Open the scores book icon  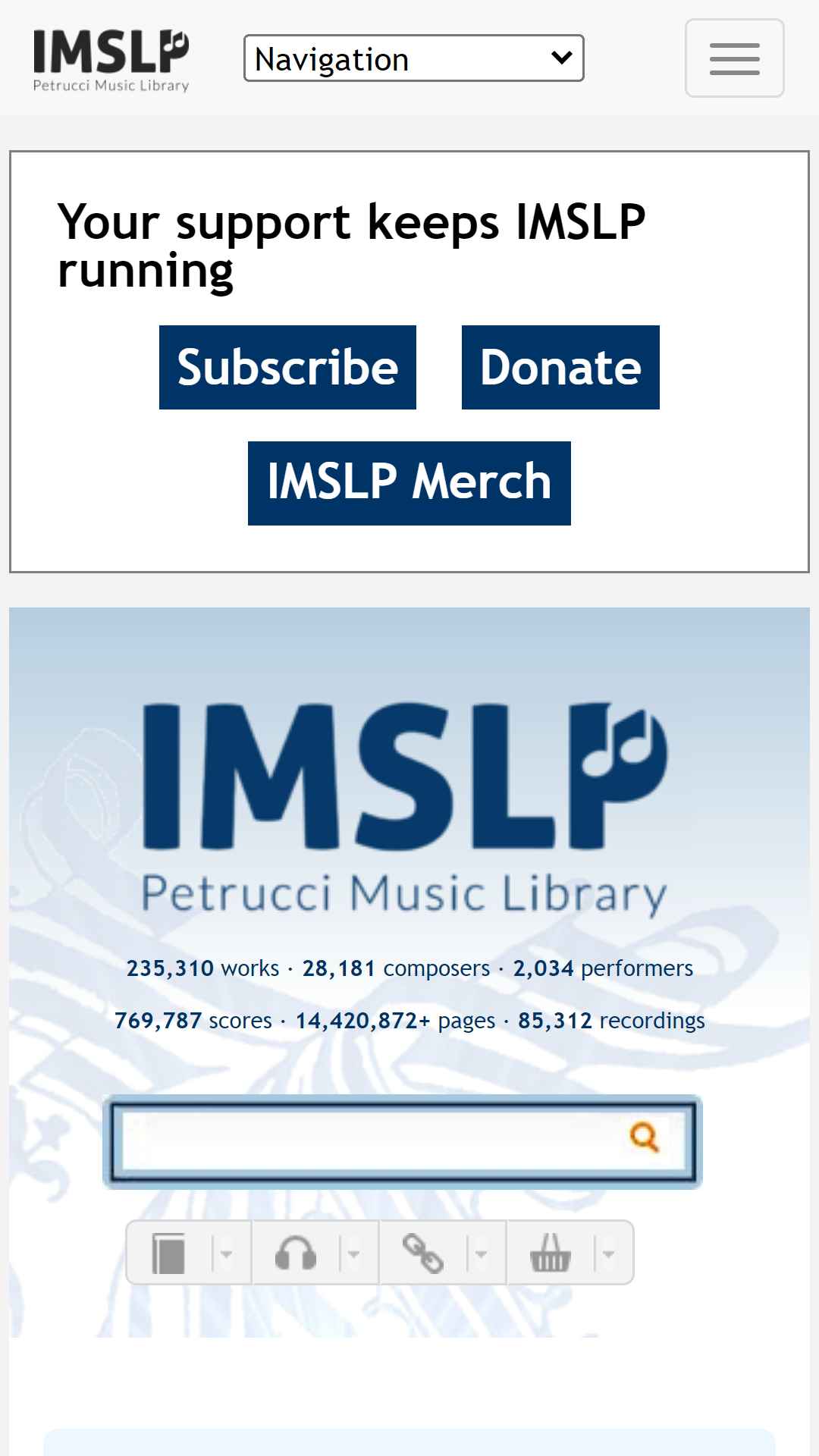(168, 1254)
